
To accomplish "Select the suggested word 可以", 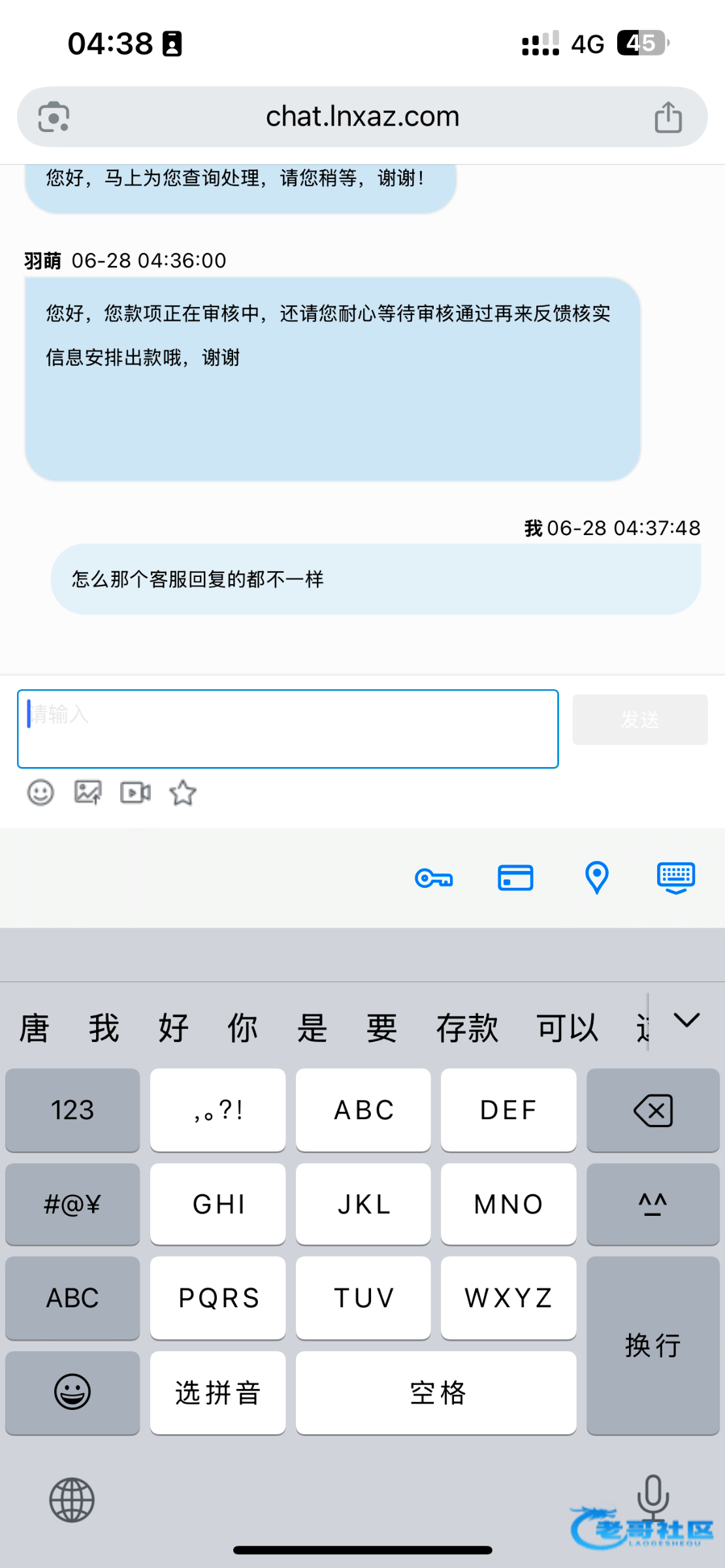I will coord(567,1028).
